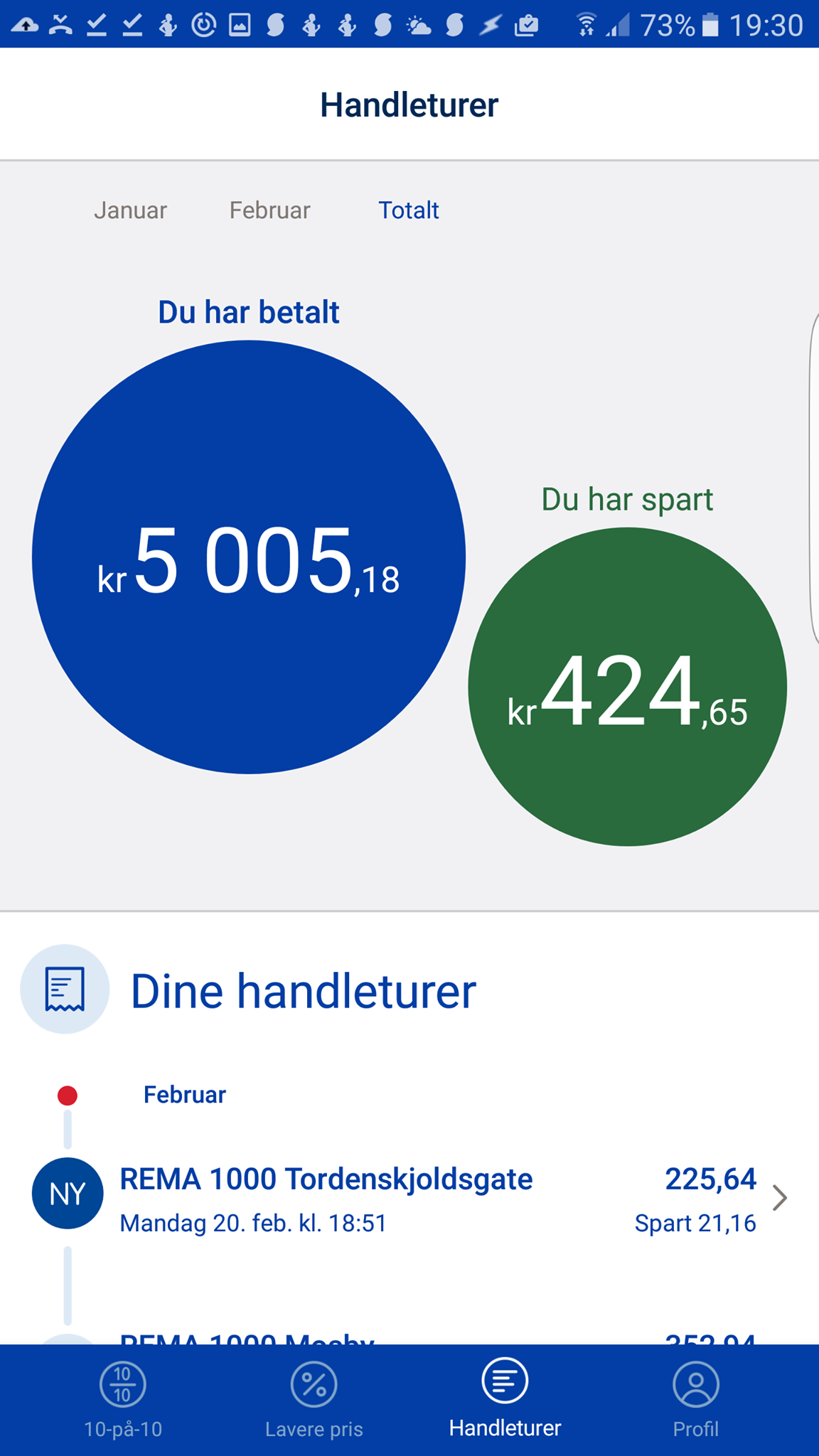The height and width of the screenshot is (1456, 819).
Task: Tap the chevron beside the 225,64 amount
Action: point(780,1198)
